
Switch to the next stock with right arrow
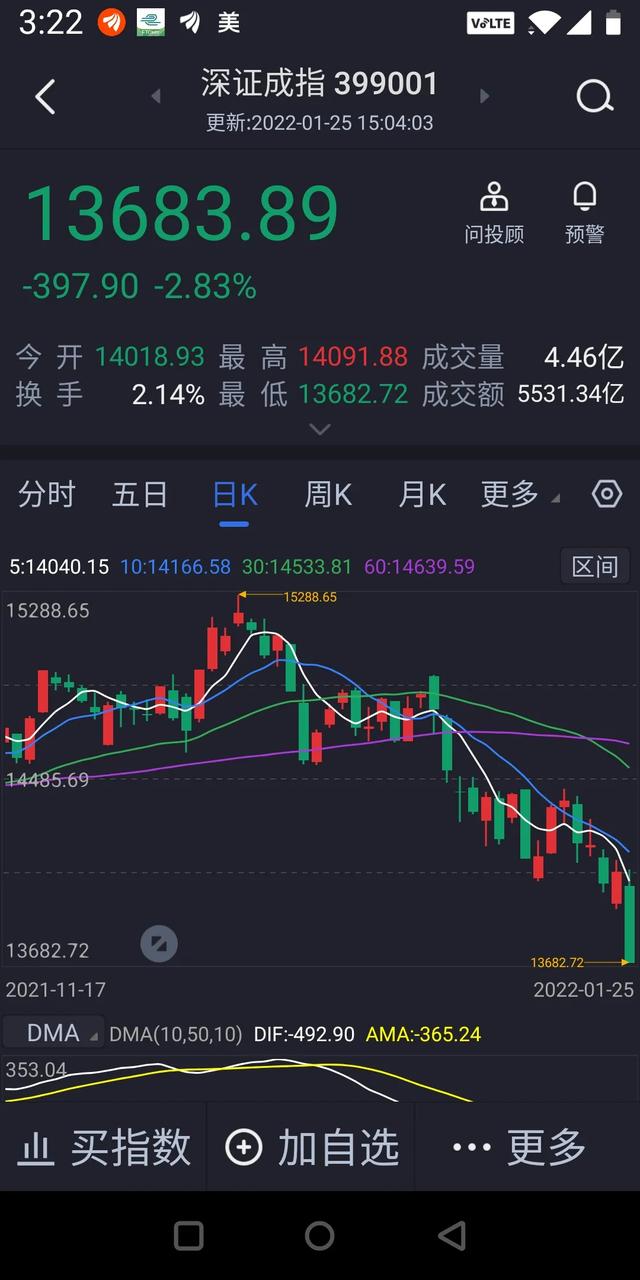click(484, 97)
